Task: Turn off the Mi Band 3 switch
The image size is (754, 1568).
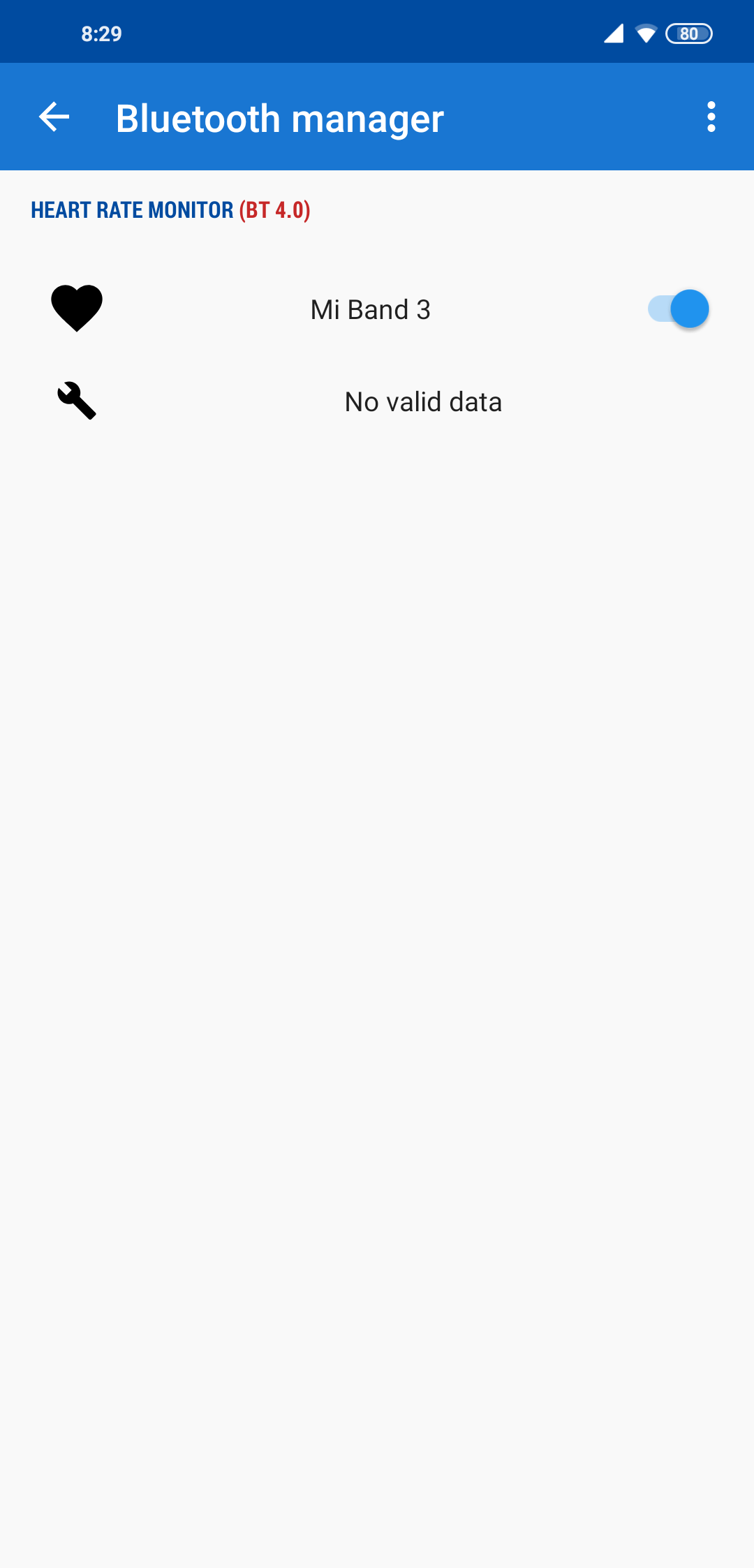Action: (679, 309)
